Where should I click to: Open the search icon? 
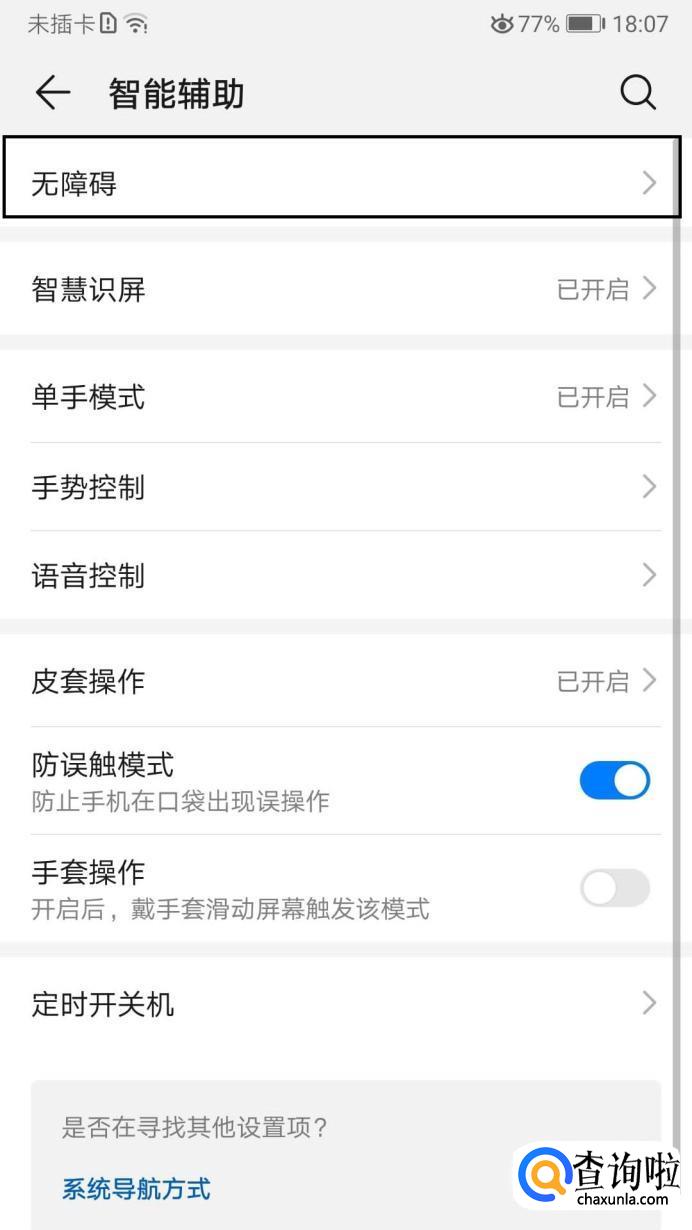pos(637,93)
